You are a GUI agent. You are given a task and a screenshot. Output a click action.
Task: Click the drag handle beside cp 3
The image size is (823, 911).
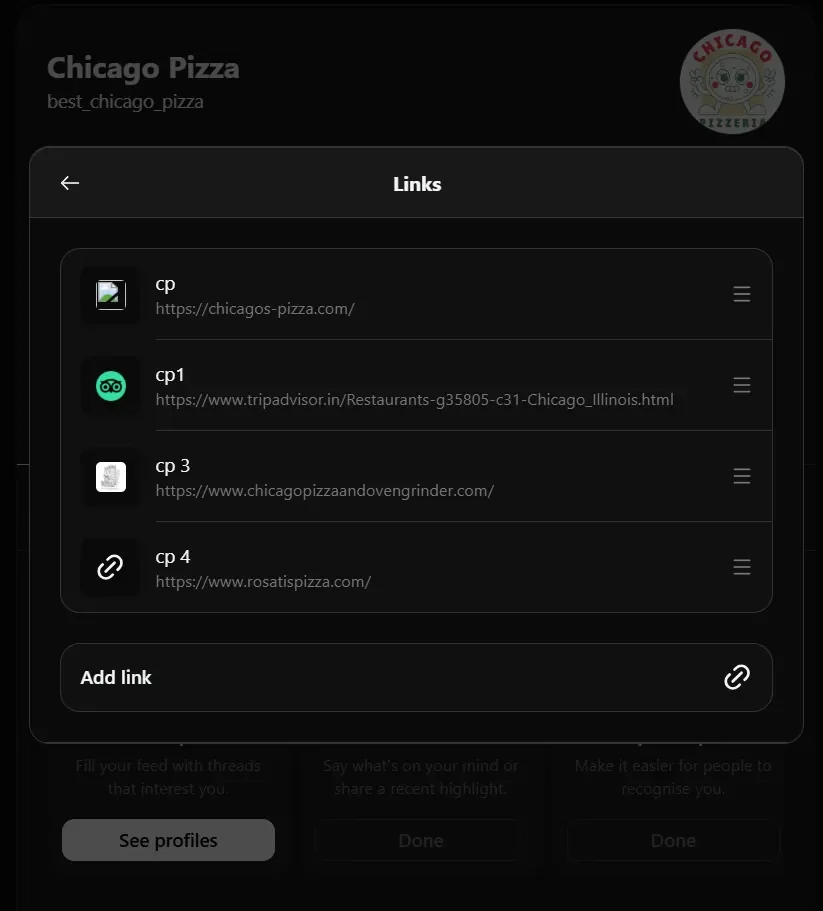[x=741, y=476]
